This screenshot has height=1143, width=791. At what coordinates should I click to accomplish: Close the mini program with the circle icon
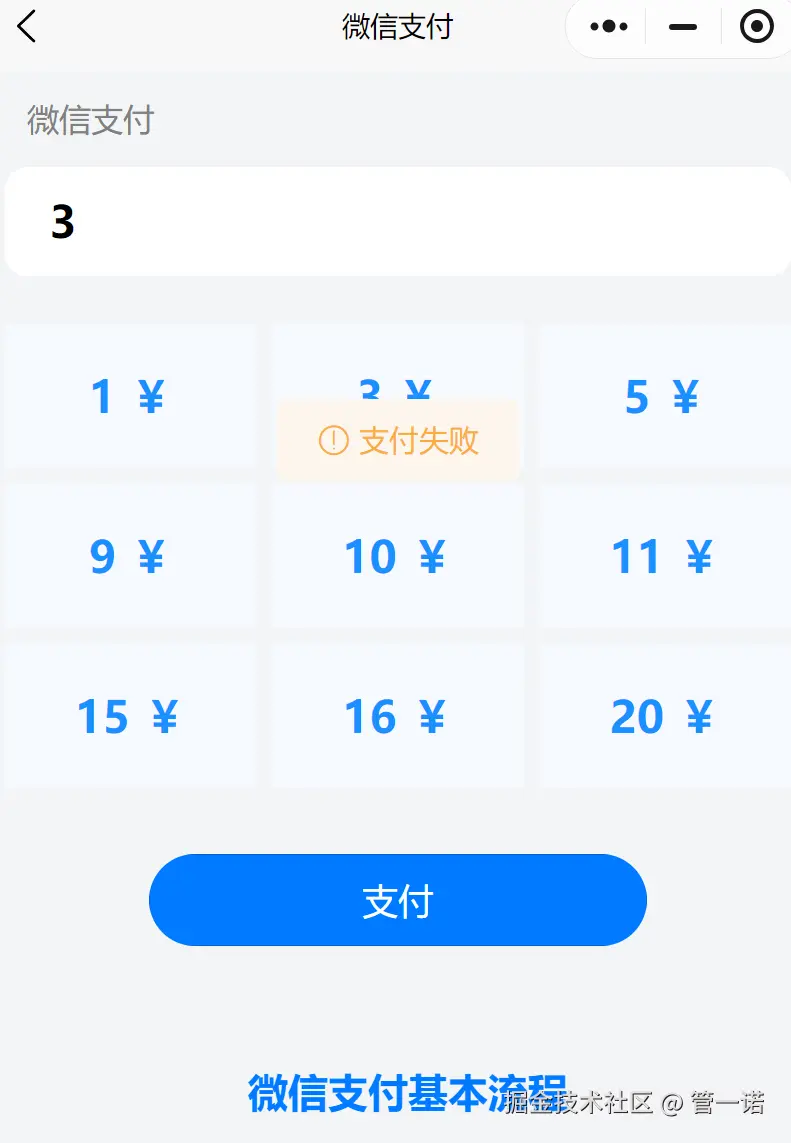[x=757, y=27]
